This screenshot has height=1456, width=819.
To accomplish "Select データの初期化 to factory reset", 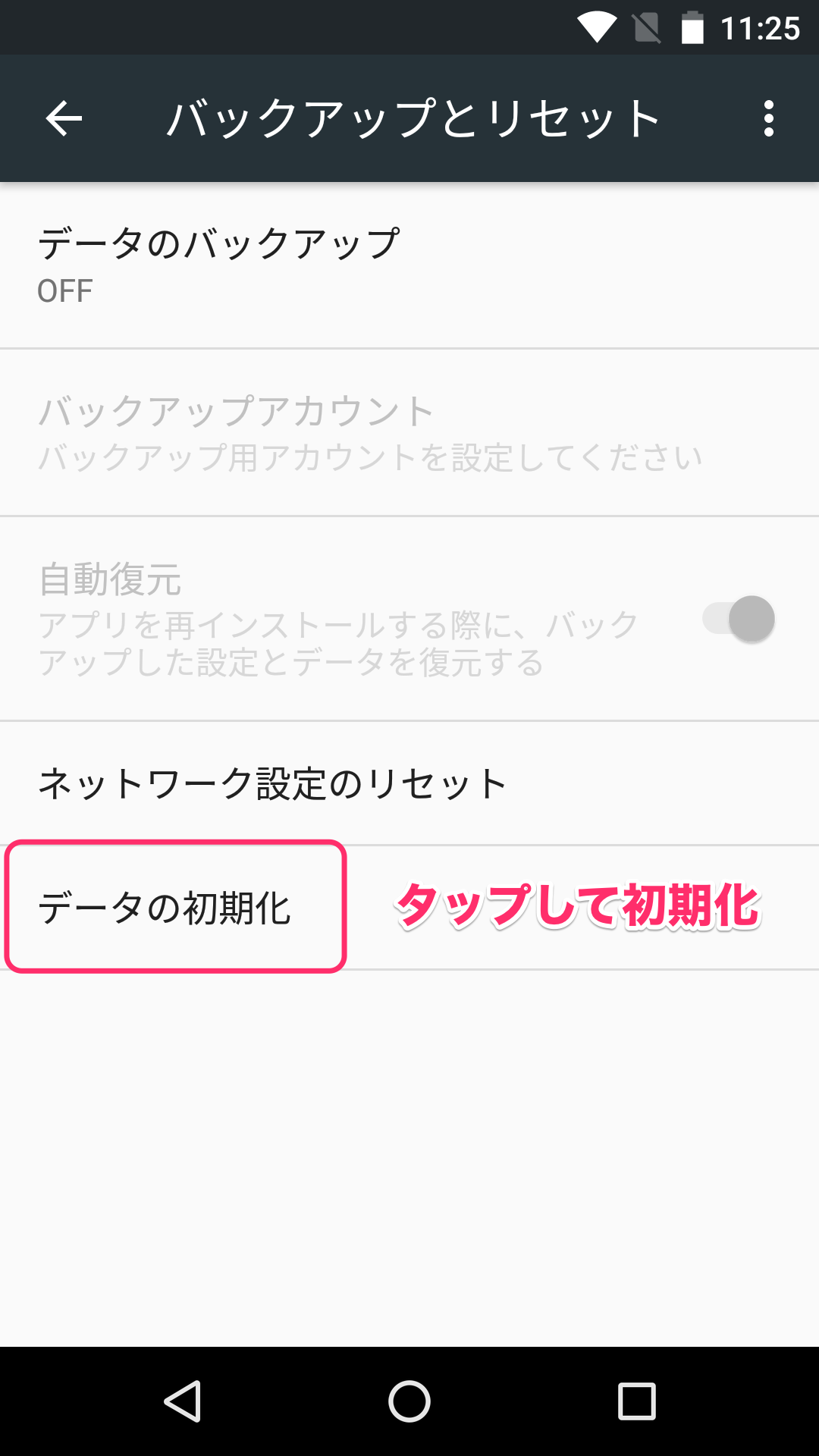I will tap(165, 908).
